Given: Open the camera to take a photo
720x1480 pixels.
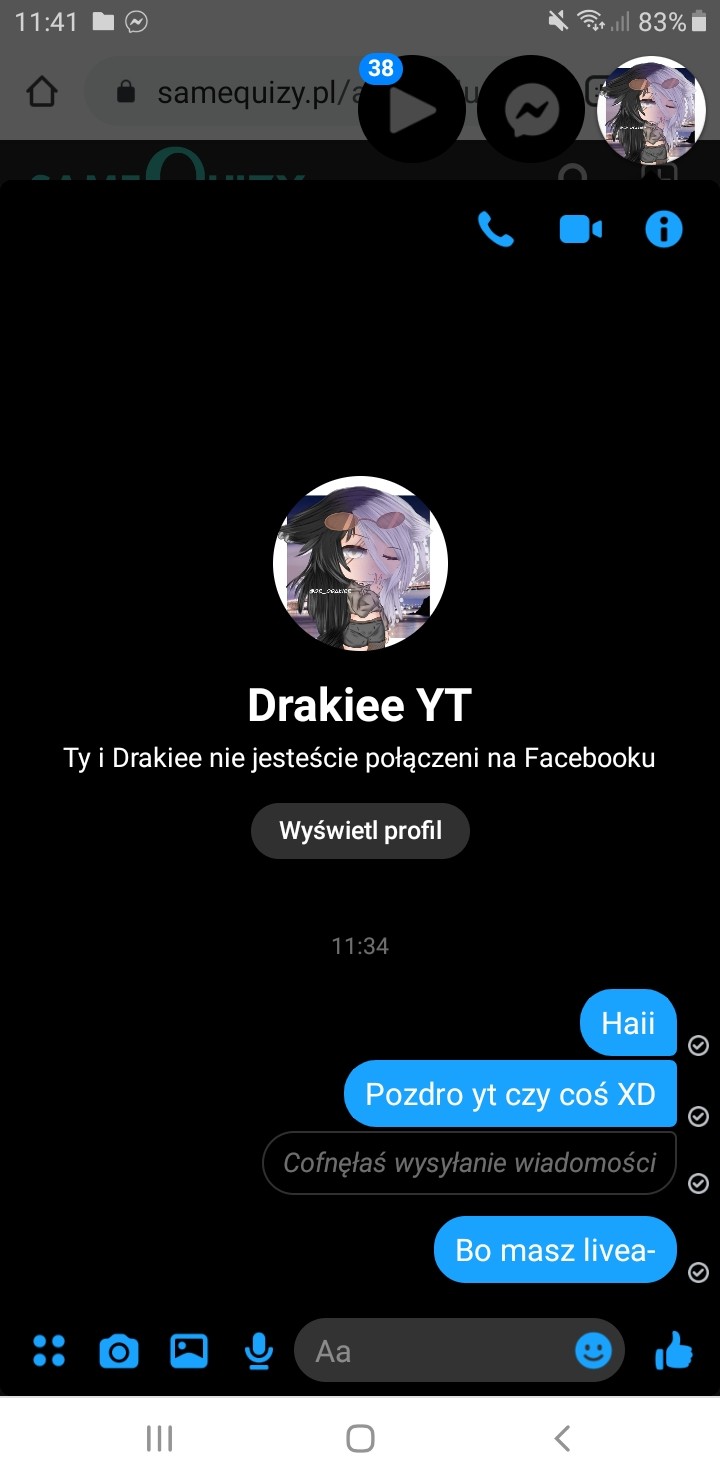Looking at the screenshot, I should [x=119, y=1352].
